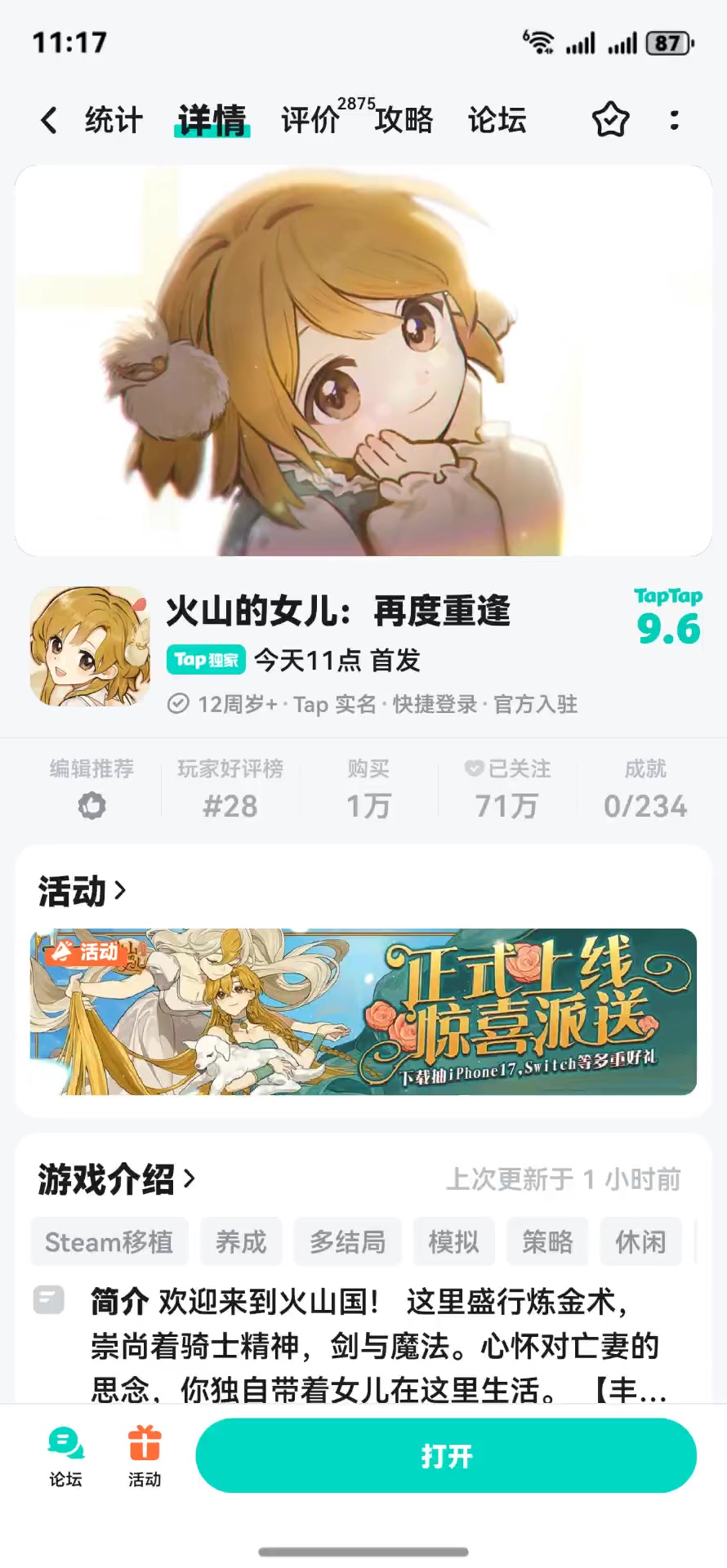View the game's large cover artwork

click(363, 360)
